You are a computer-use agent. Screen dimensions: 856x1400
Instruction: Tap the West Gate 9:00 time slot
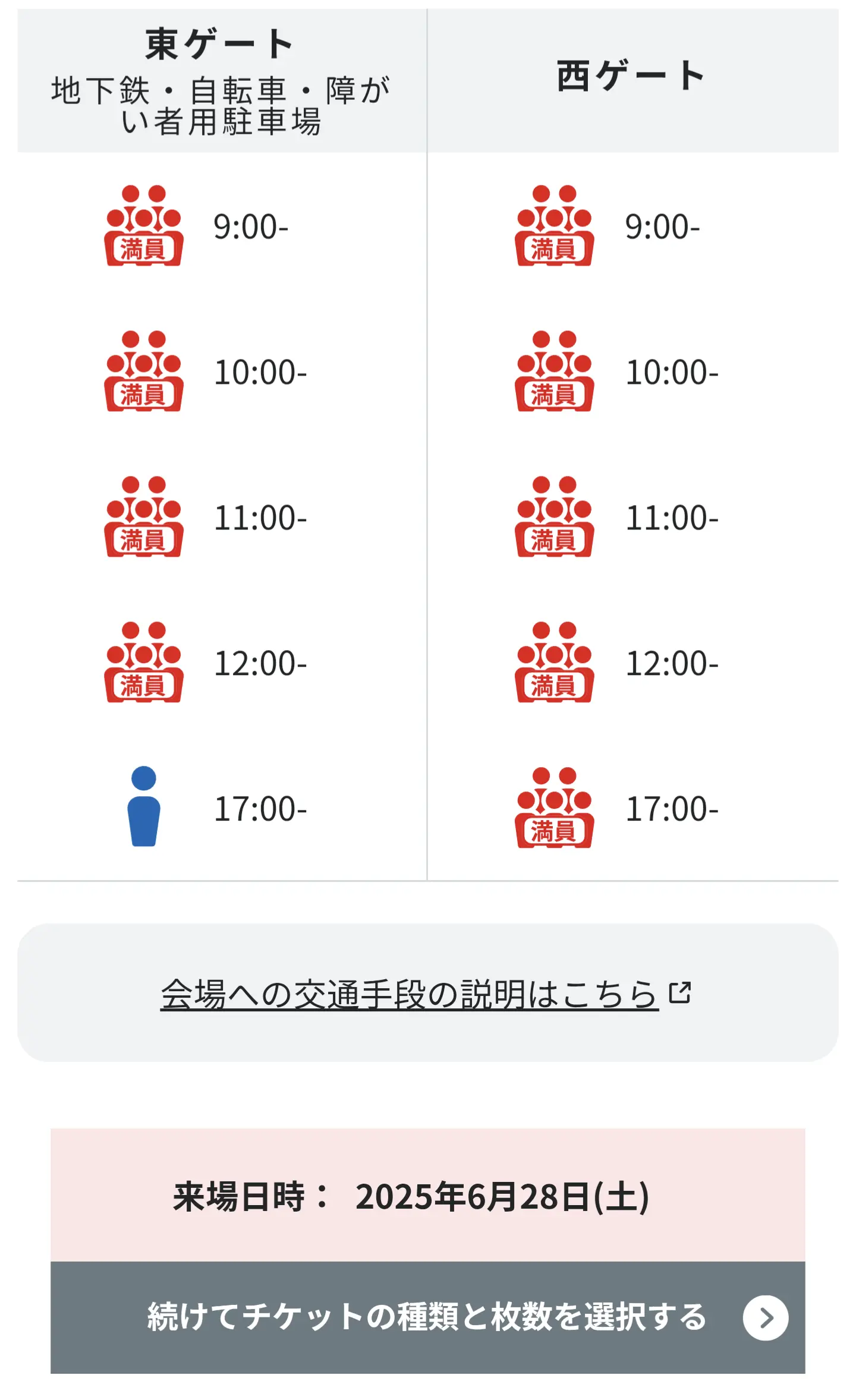633,226
